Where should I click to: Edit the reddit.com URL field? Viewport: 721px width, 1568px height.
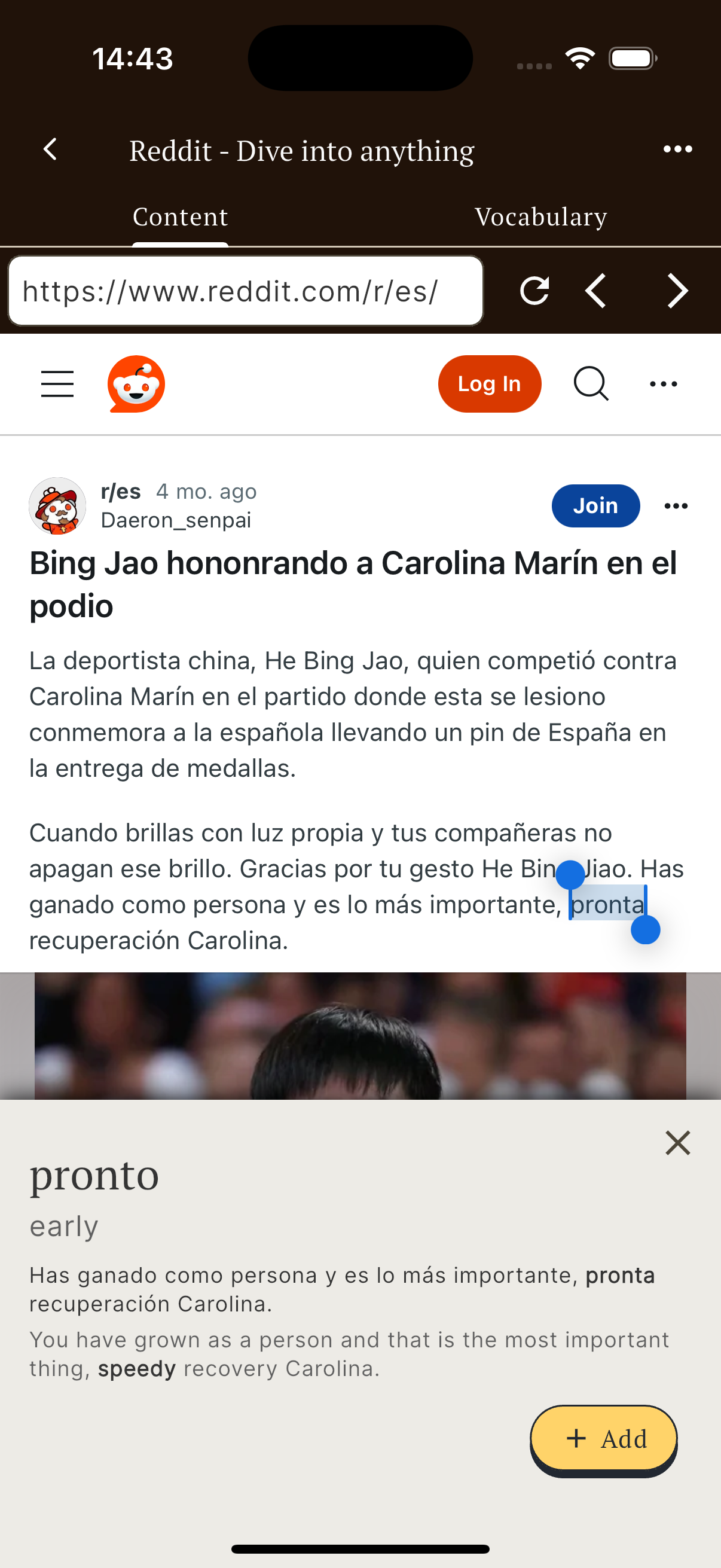coord(246,291)
